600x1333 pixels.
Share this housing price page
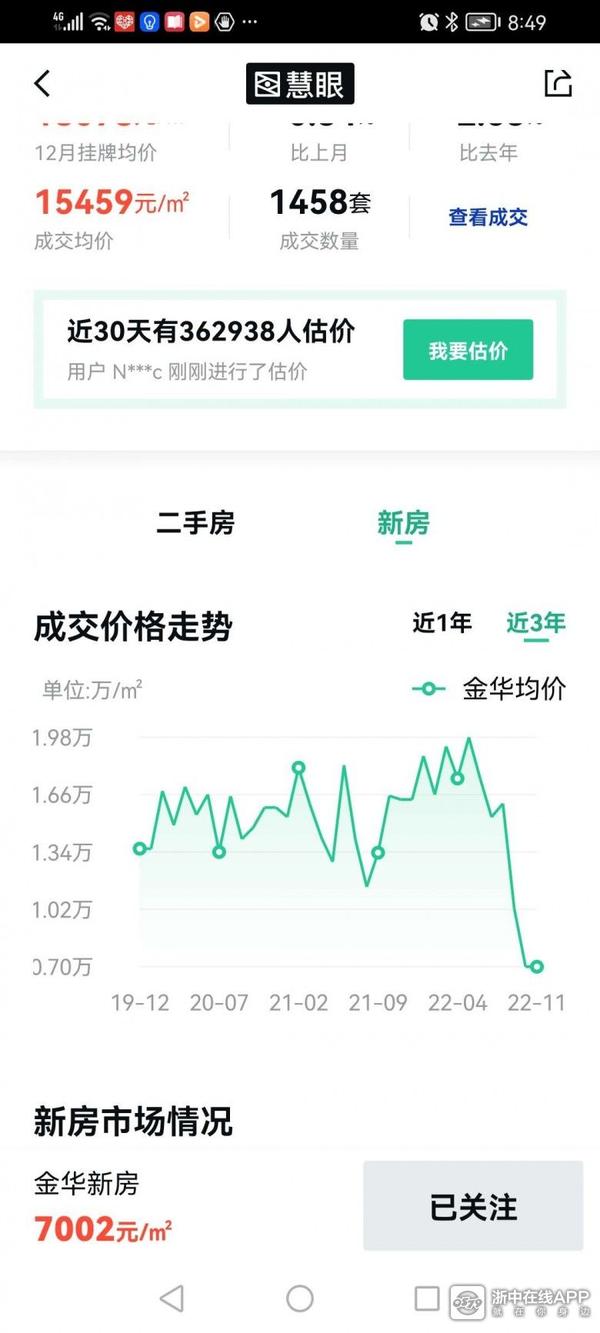pos(557,84)
